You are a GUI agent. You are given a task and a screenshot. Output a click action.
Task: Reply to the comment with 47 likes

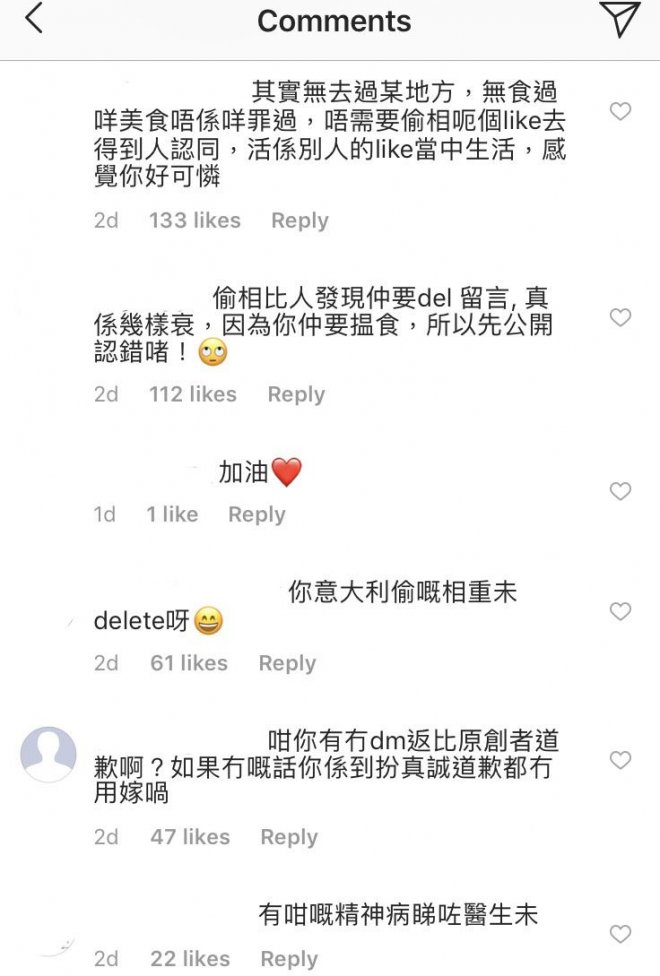[289, 837]
